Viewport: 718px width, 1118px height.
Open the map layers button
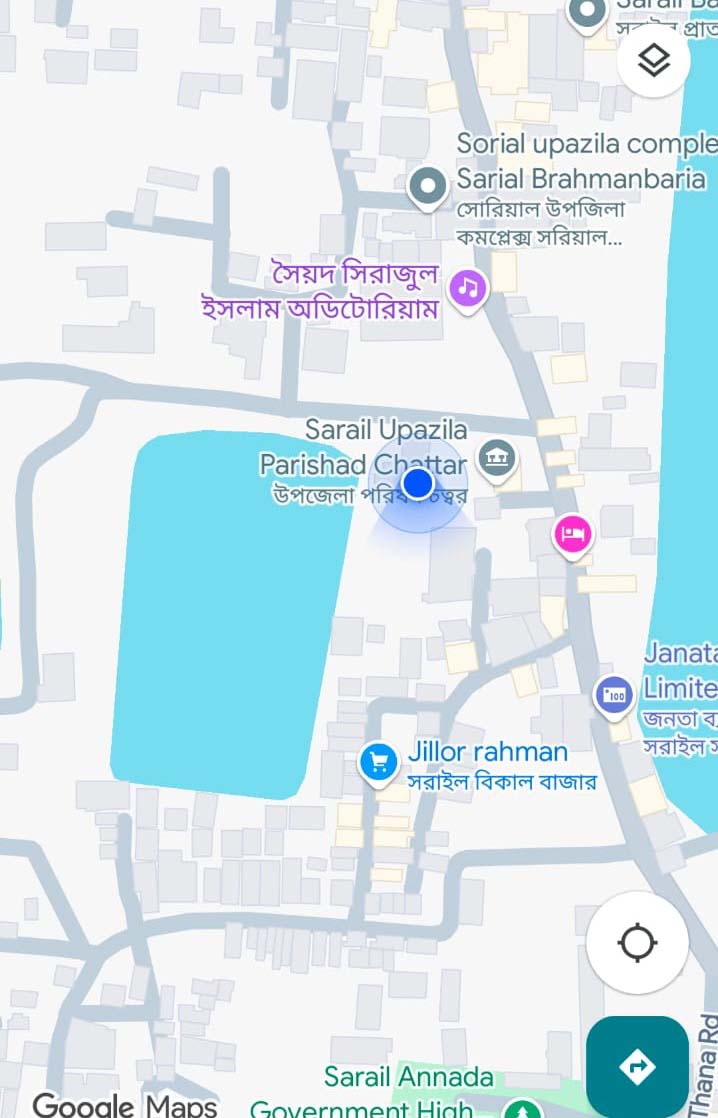[x=653, y=61]
